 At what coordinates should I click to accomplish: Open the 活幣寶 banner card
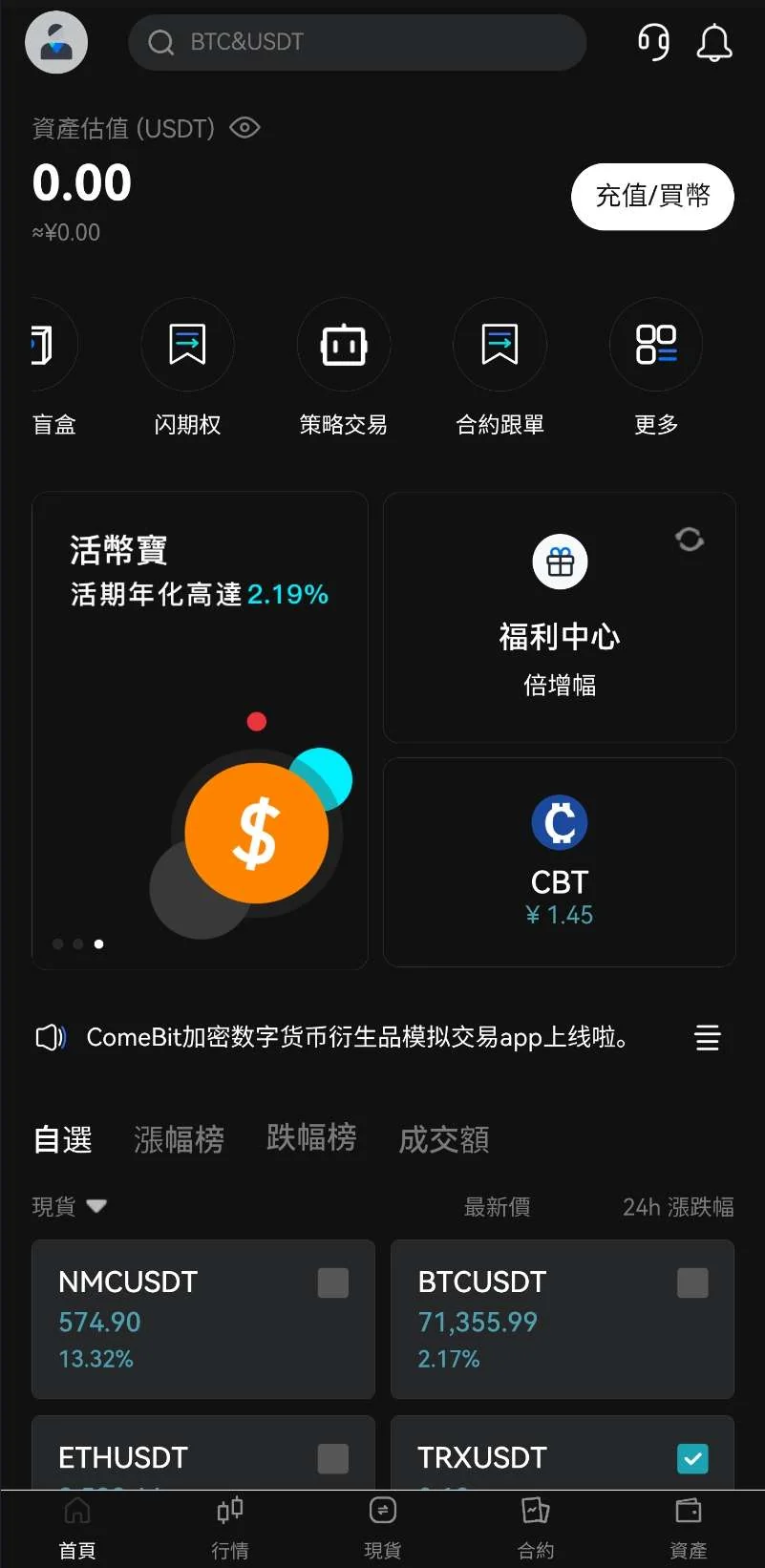point(200,731)
